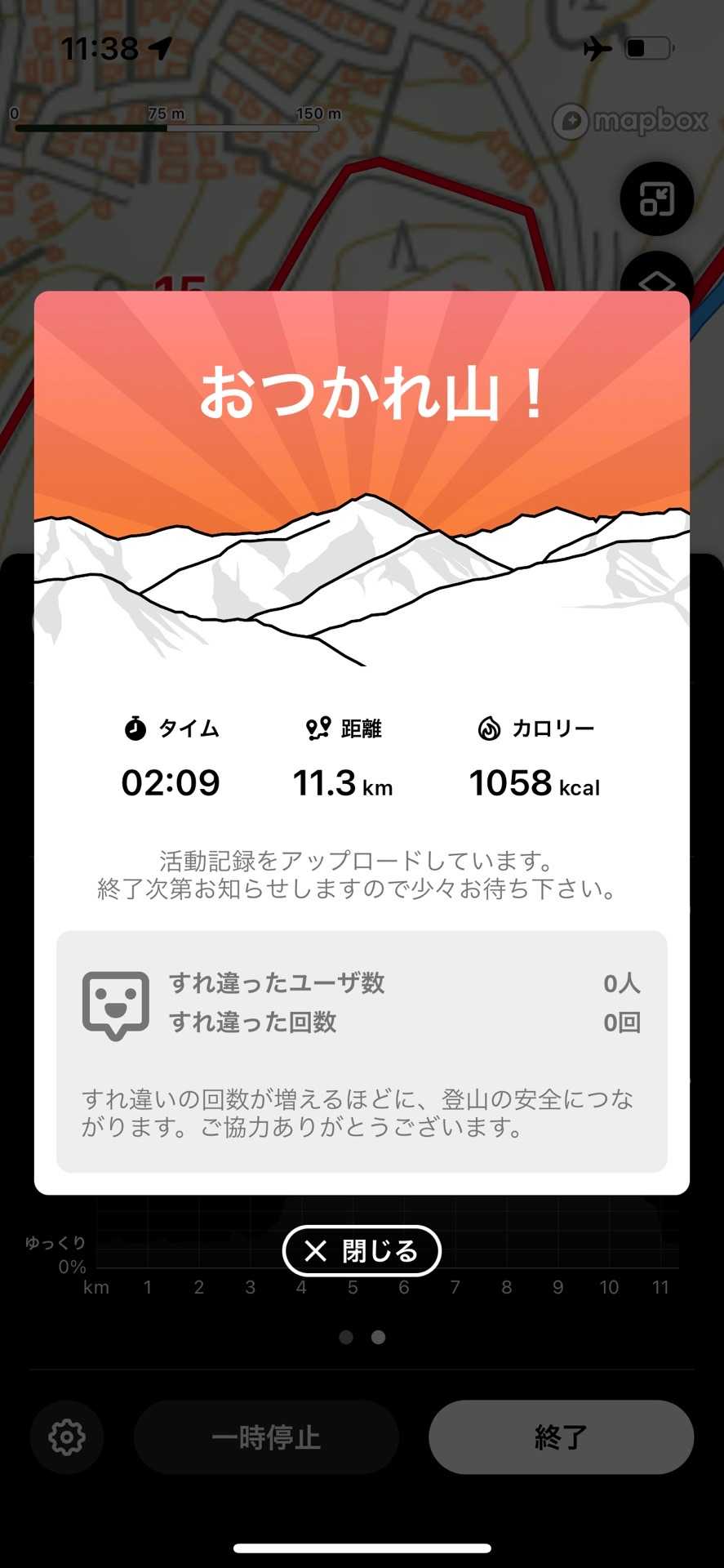Viewport: 724px width, 1568px height.
Task: Open the settings gear
Action: click(x=67, y=1437)
